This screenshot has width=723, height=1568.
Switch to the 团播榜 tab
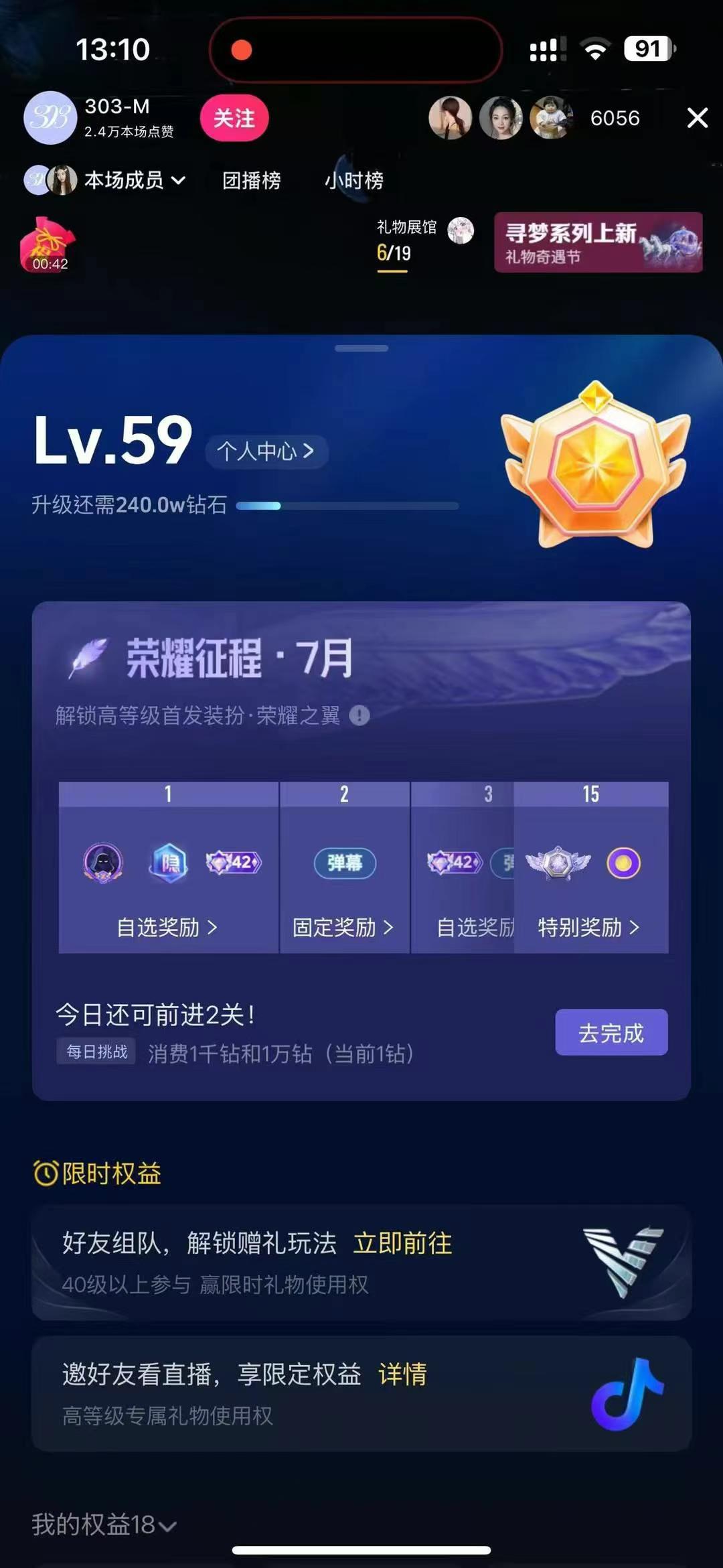[252, 180]
